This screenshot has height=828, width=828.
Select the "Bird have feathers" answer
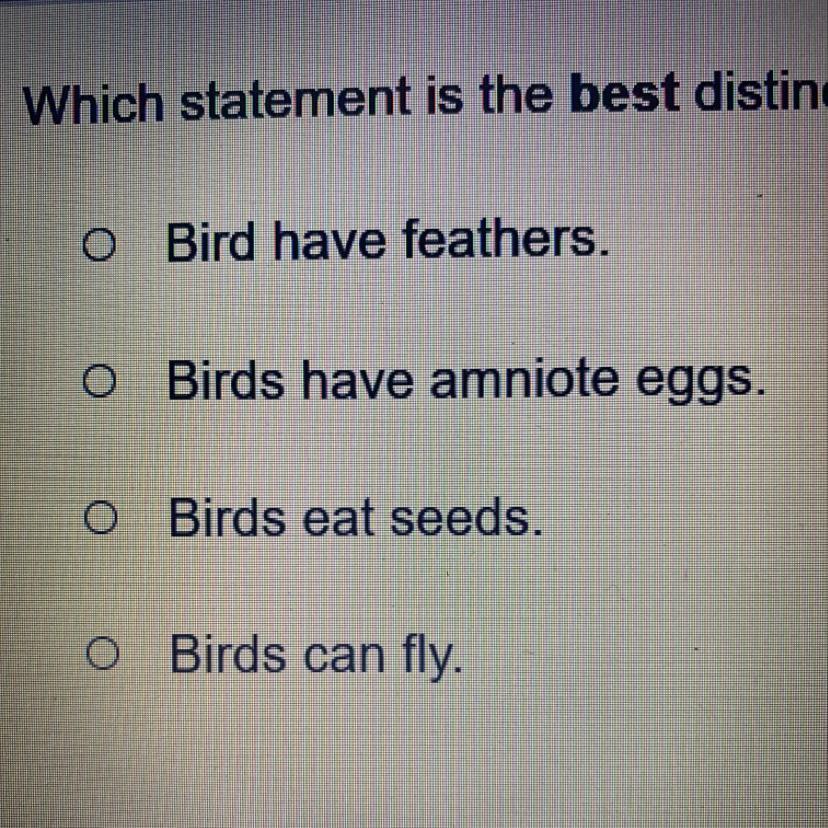[97, 245]
